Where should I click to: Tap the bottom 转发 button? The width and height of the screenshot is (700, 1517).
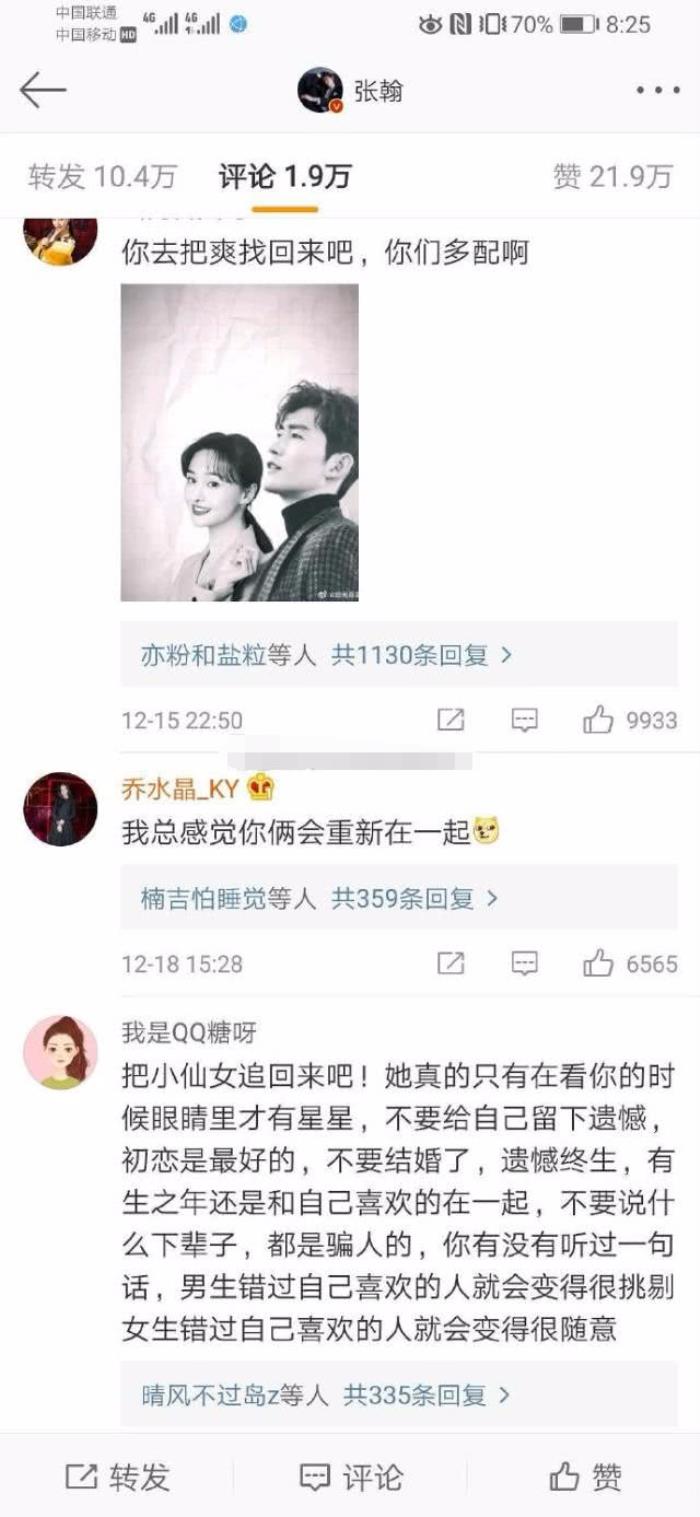tap(117, 1477)
